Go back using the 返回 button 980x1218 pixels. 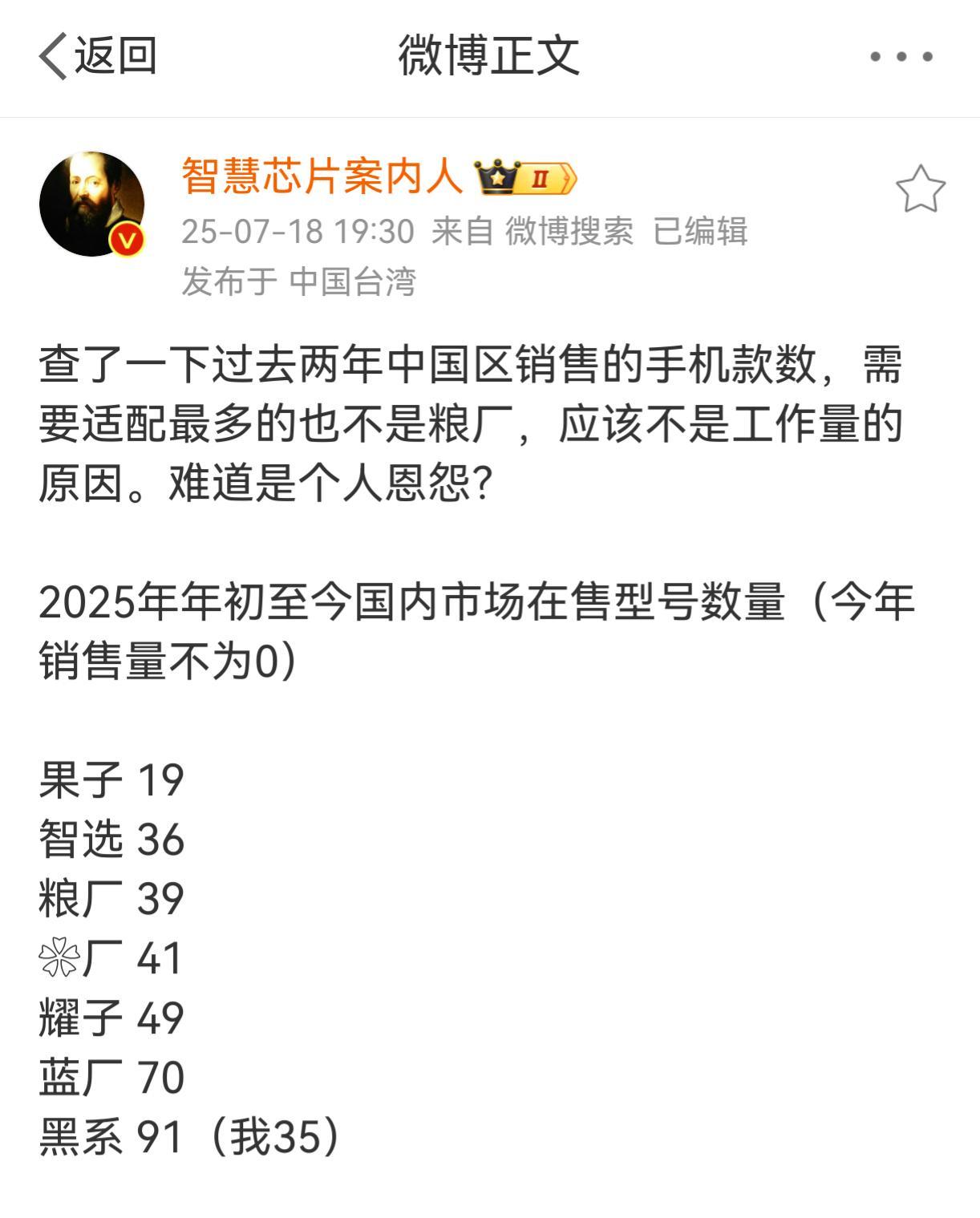[97, 56]
